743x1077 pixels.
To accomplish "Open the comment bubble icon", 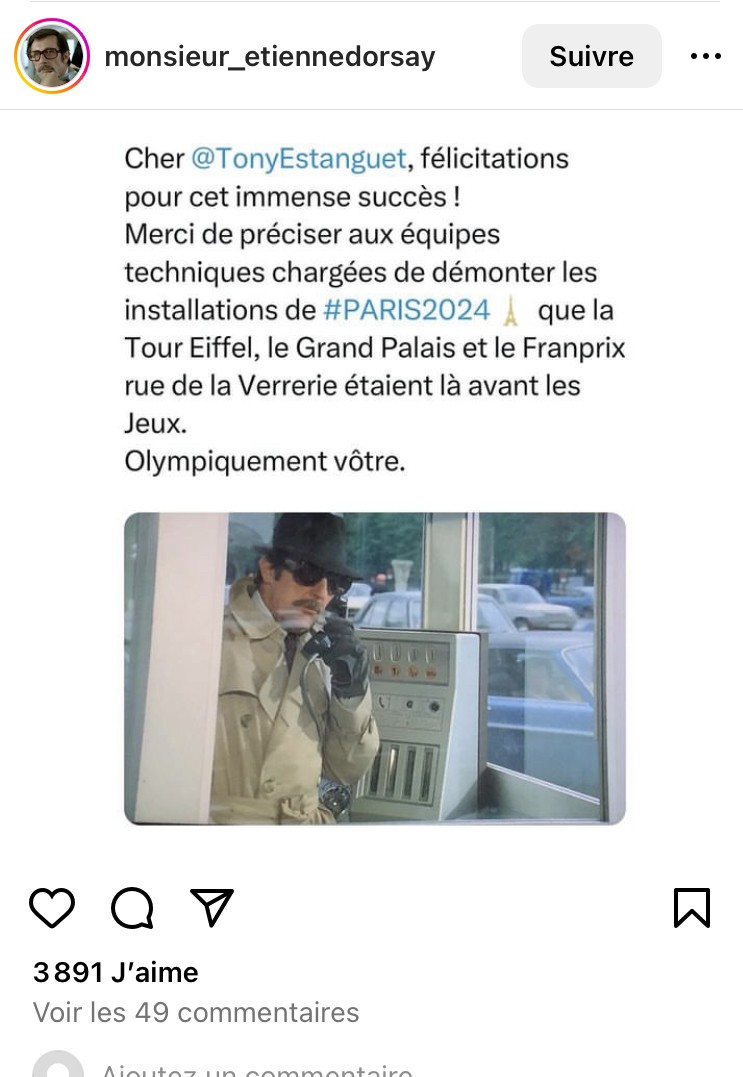I will point(132,907).
